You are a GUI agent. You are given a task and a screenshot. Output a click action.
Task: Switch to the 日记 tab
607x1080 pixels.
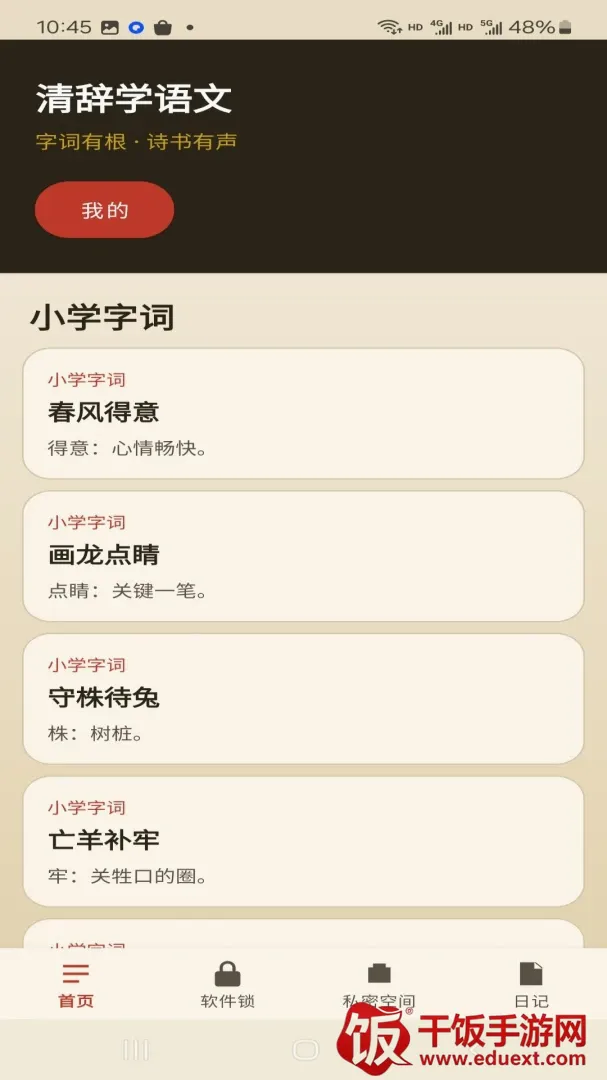[x=531, y=985]
